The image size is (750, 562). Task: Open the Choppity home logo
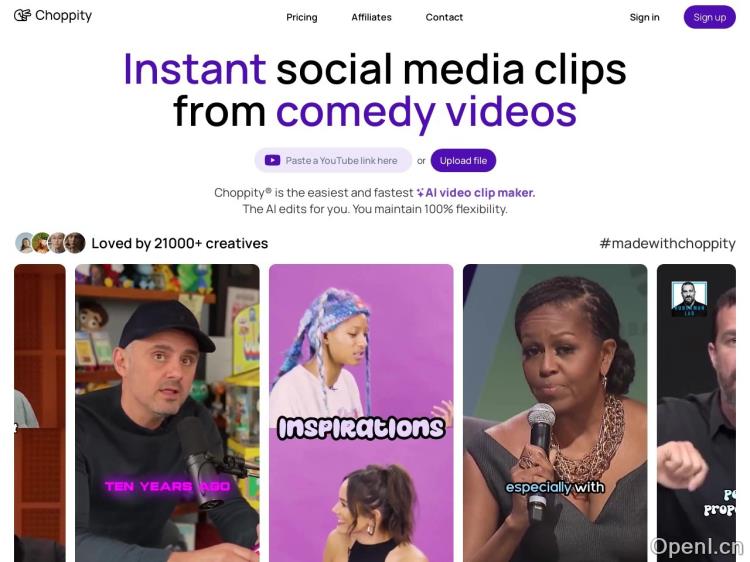point(53,16)
